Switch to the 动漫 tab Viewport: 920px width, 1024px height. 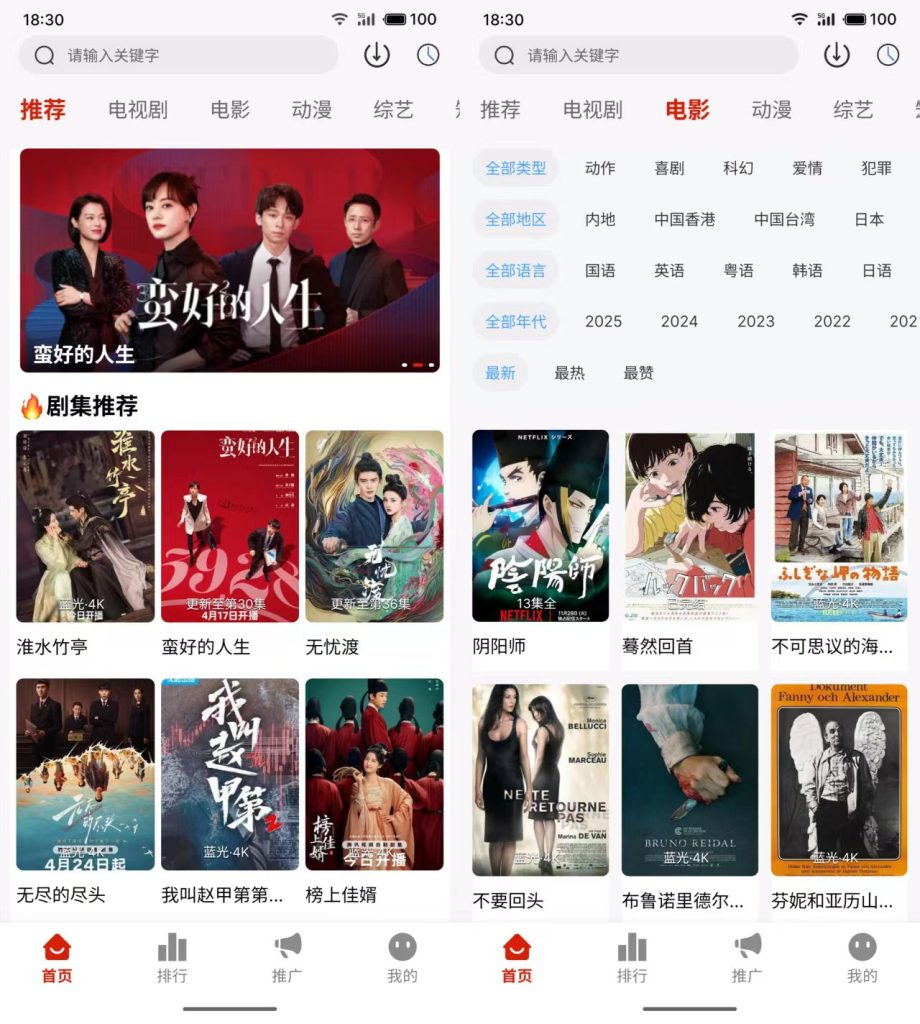click(x=311, y=110)
